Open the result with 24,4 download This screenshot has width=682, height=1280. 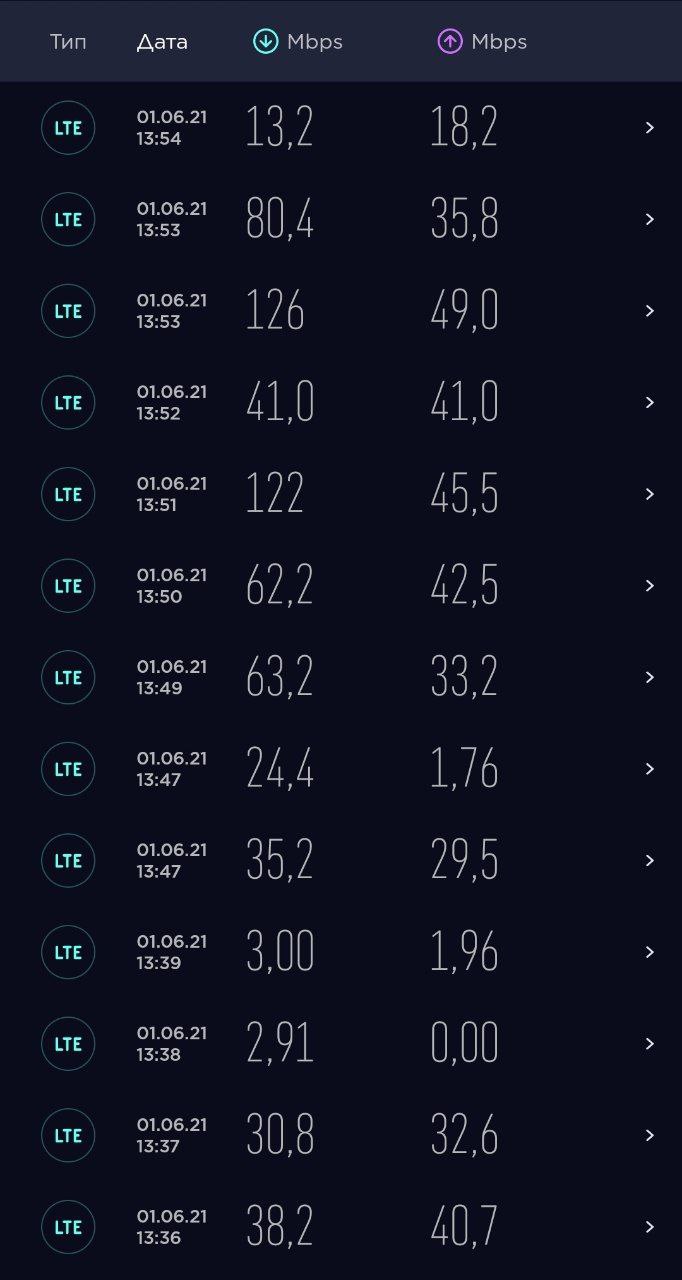[x=341, y=769]
